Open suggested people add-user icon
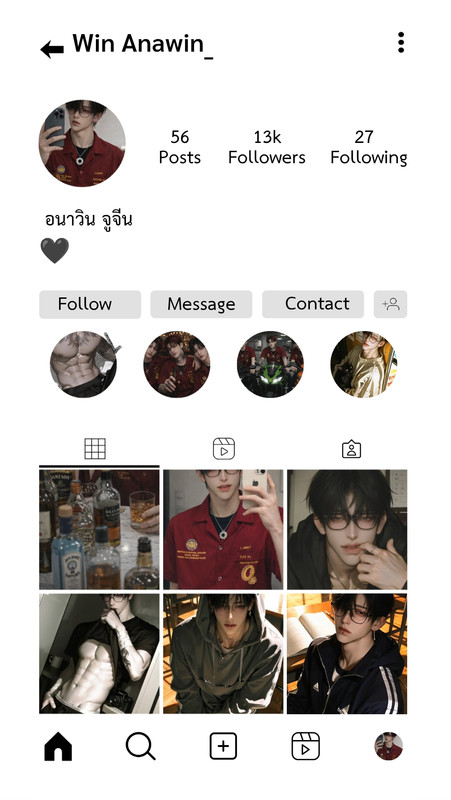Viewport: 451px width, 800px height. (390, 305)
